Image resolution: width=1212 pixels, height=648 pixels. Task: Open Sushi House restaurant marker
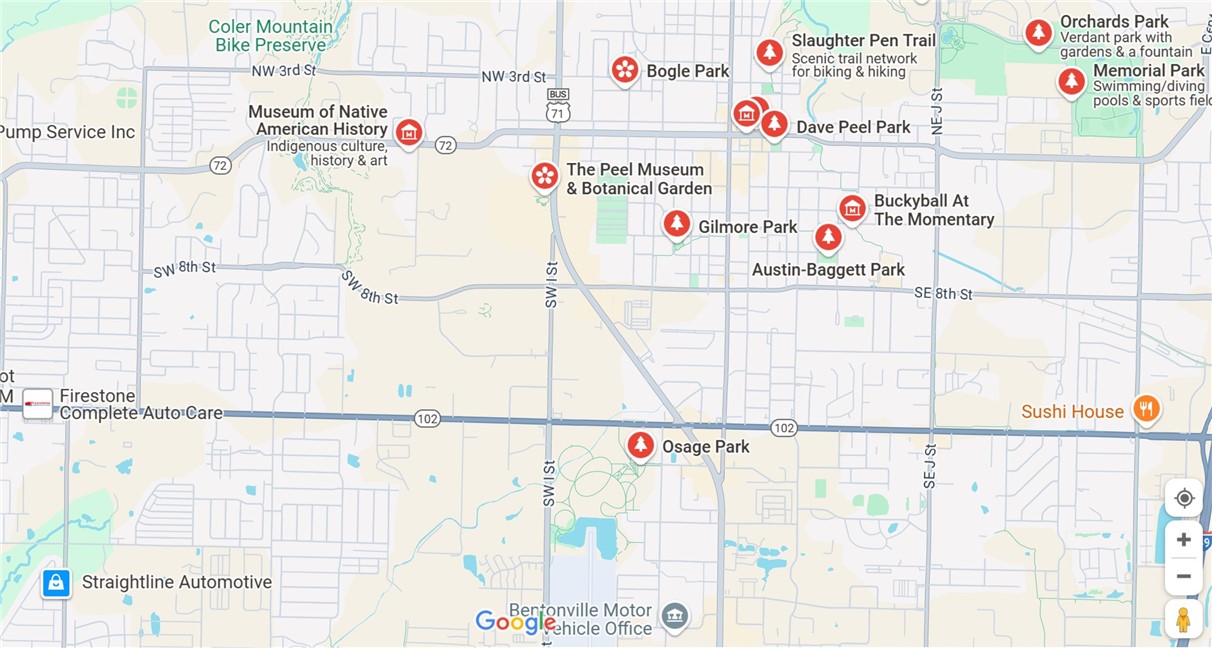click(x=1146, y=409)
